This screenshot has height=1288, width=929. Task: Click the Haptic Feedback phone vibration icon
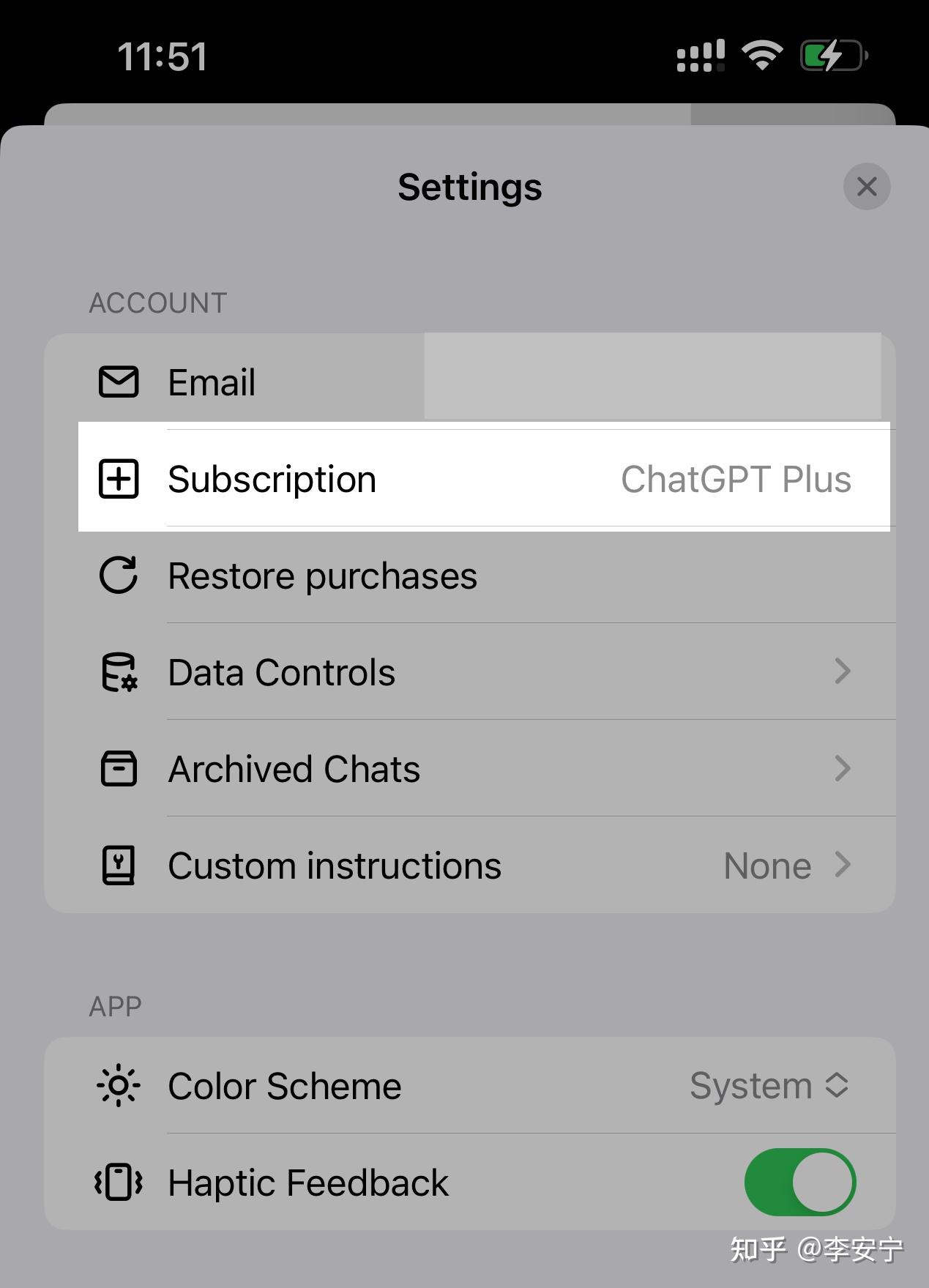tap(118, 1182)
